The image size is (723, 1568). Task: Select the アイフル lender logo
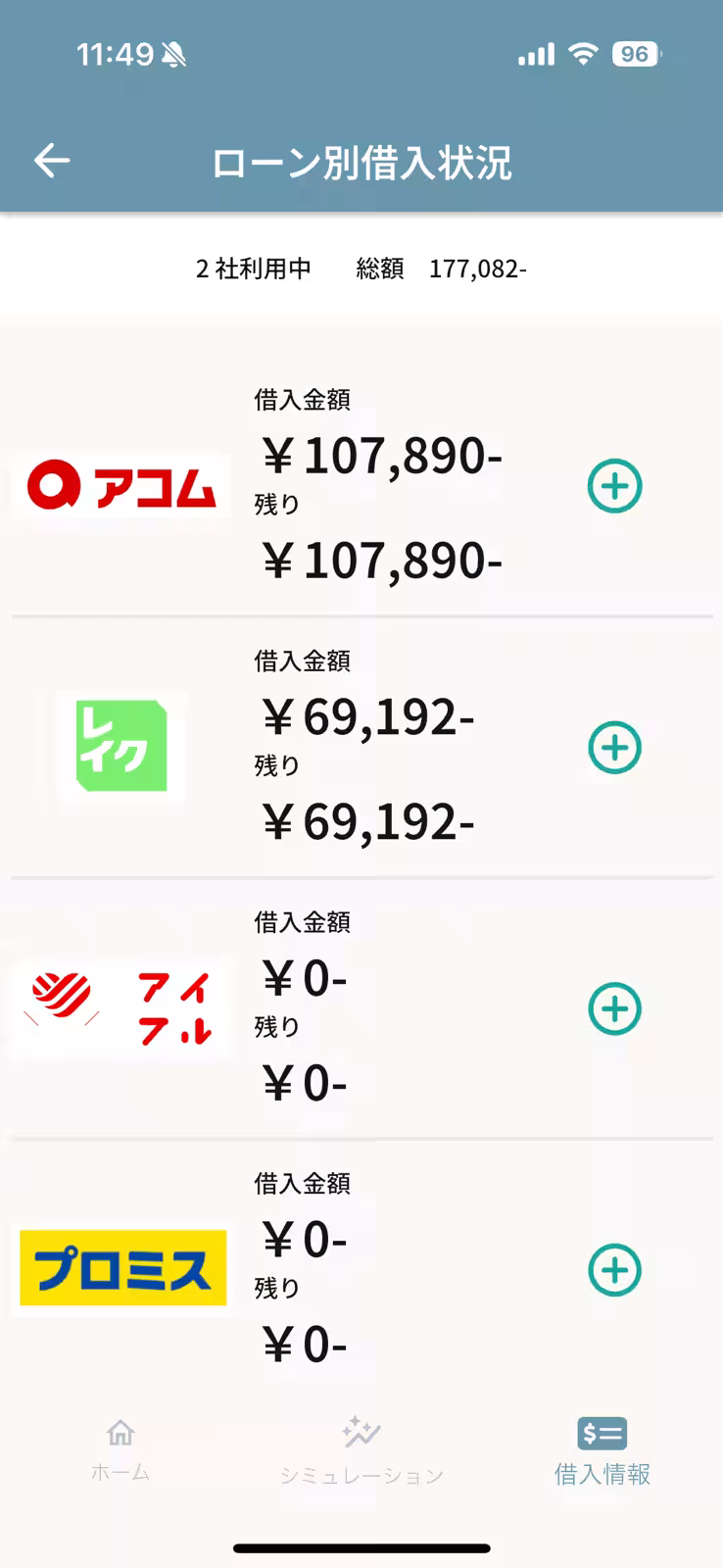pyautogui.click(x=120, y=1007)
